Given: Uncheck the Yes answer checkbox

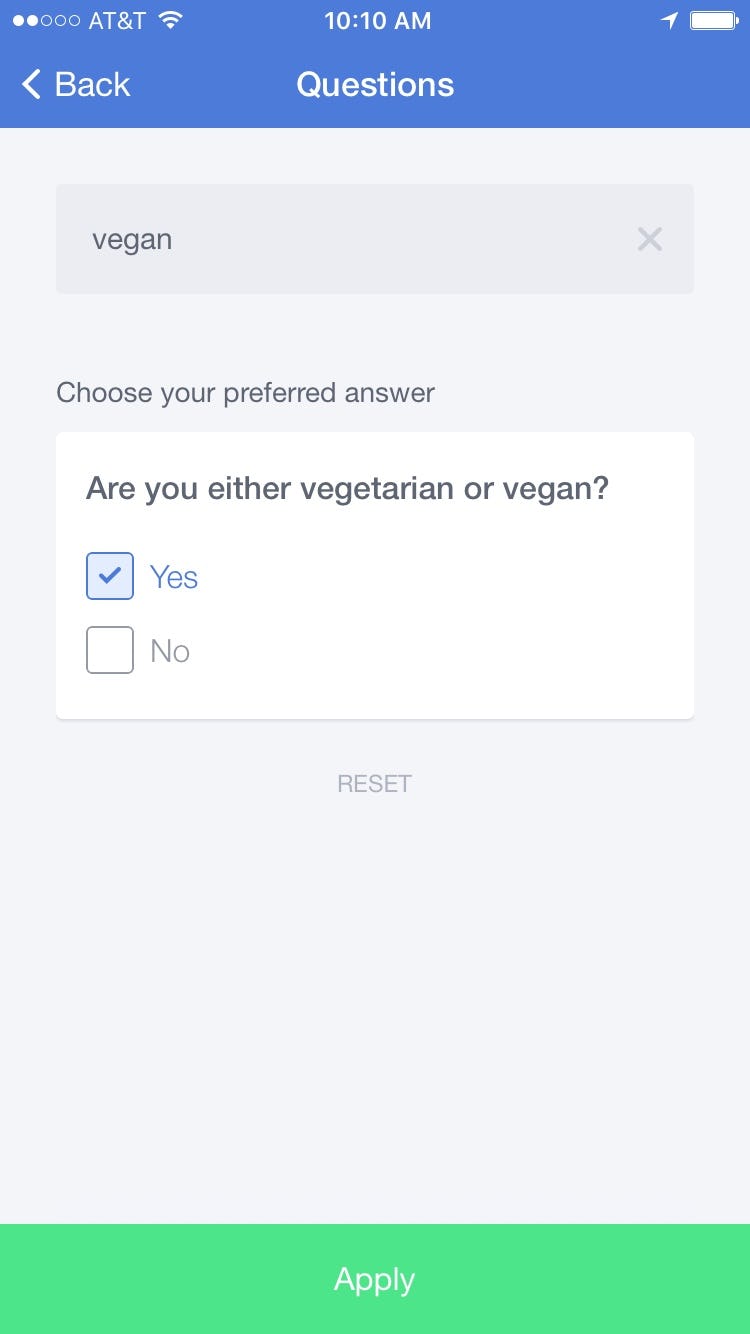Looking at the screenshot, I should point(110,576).
